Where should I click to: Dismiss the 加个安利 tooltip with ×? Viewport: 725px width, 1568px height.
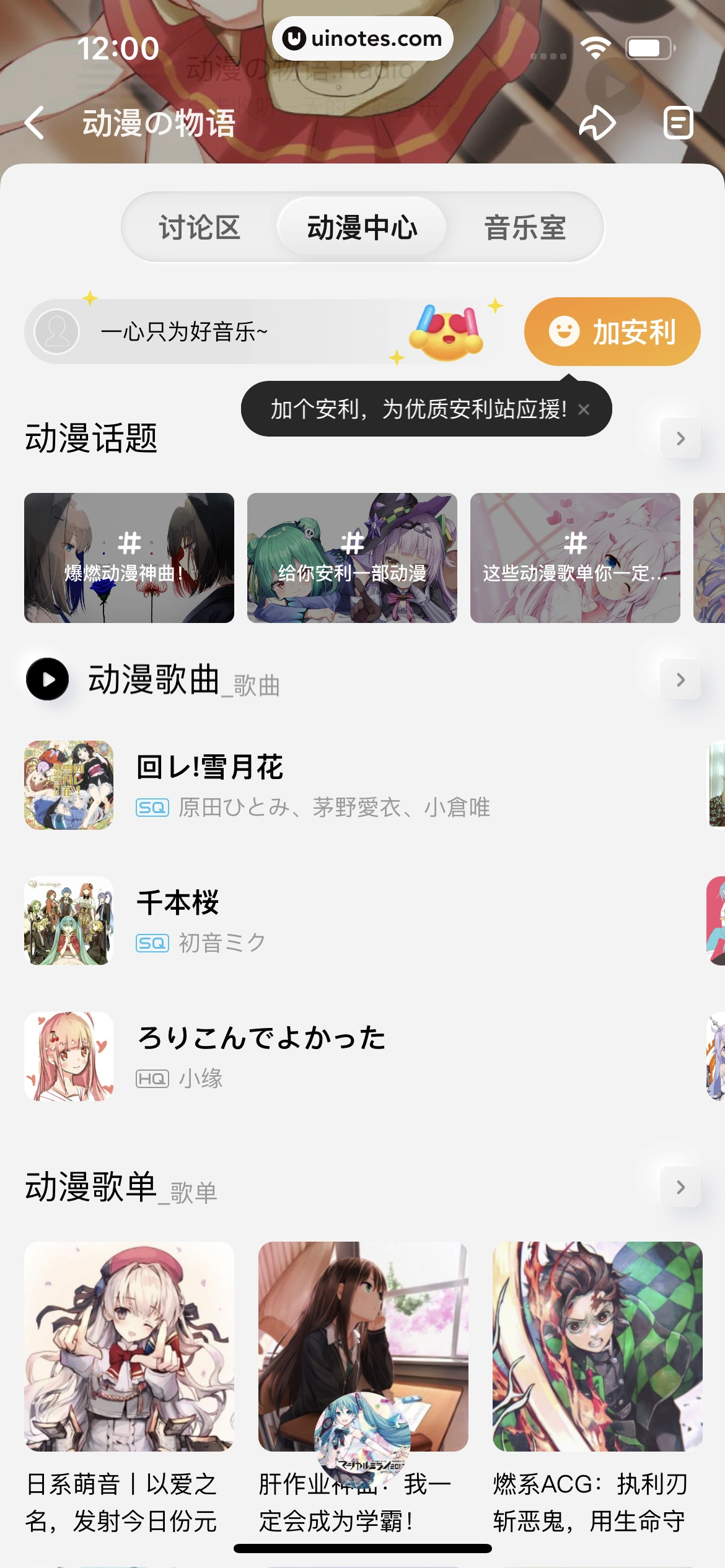pyautogui.click(x=583, y=409)
